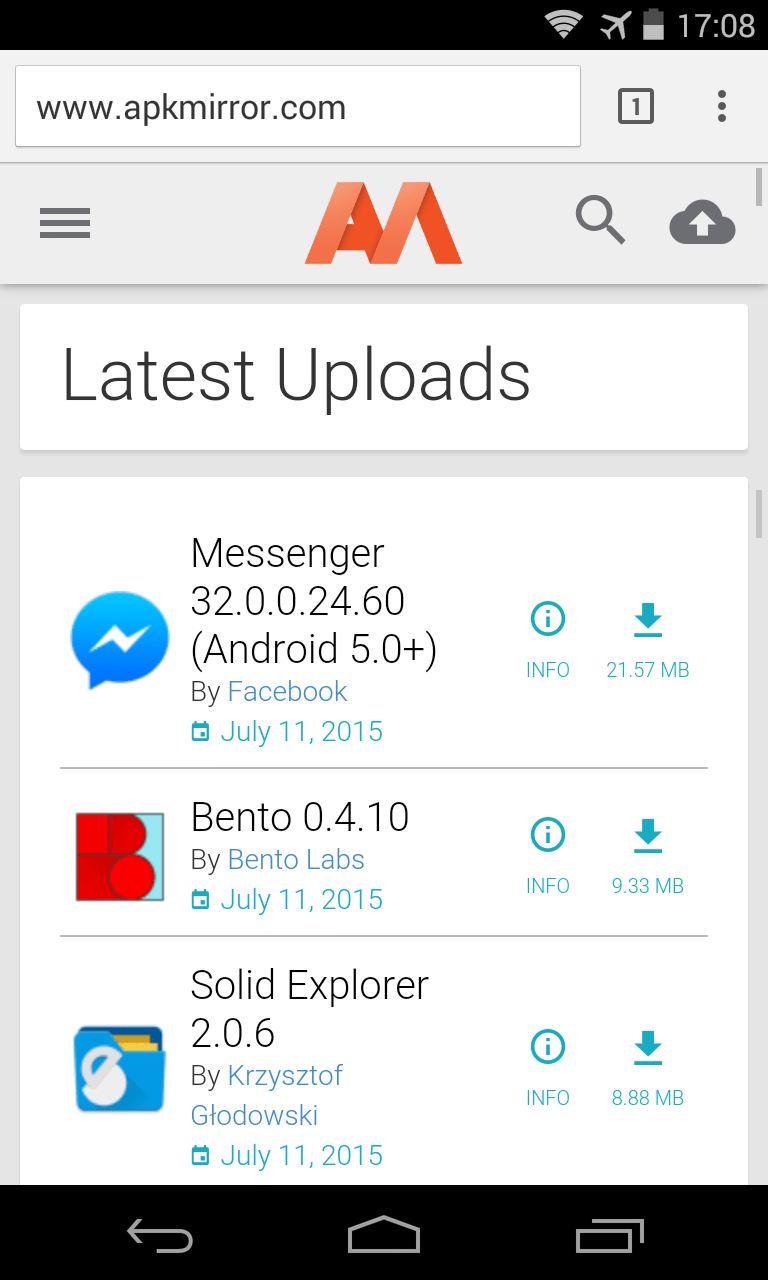Open the browser overflow menu

722,105
